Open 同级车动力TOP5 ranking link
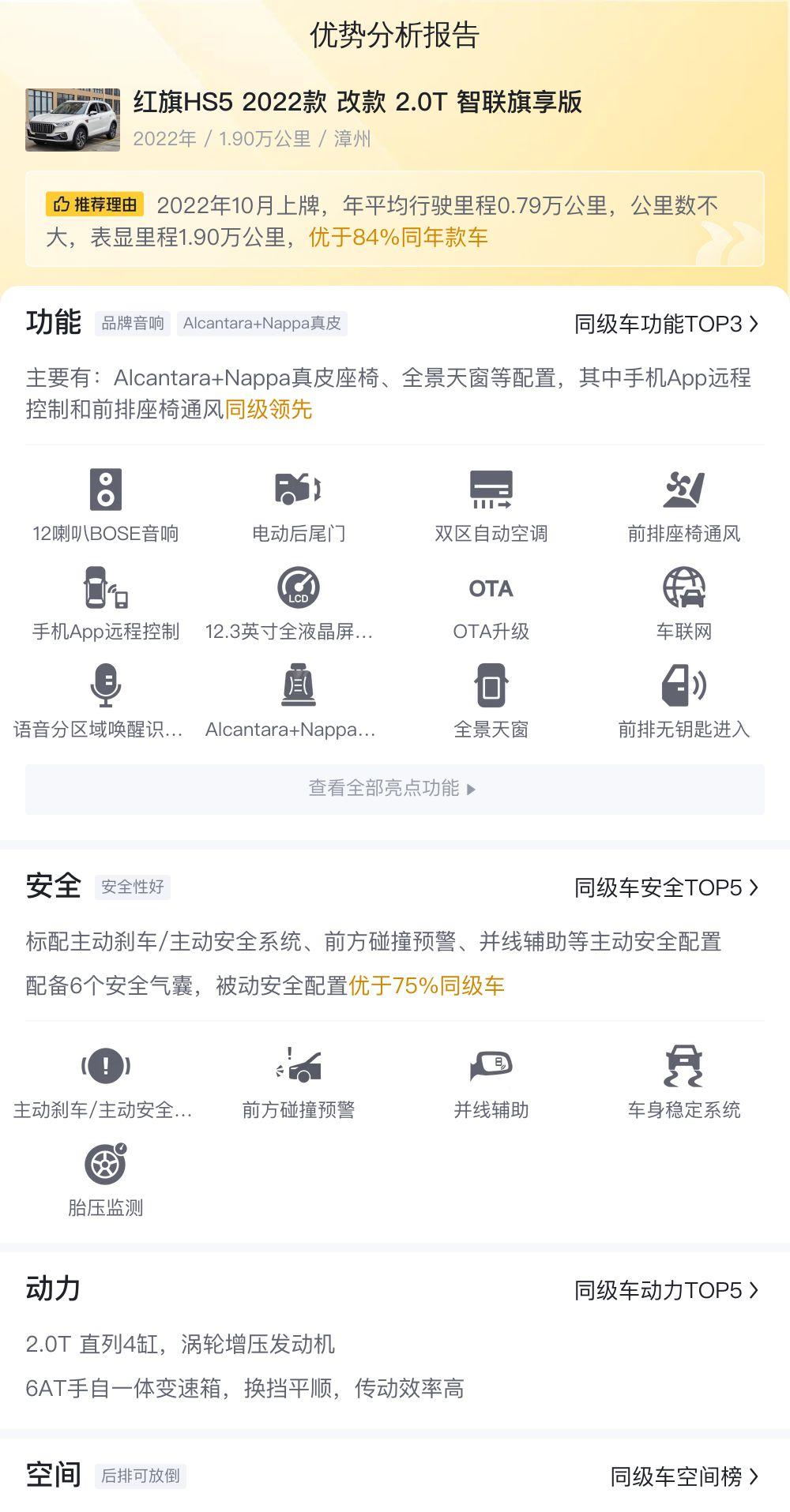This screenshot has height=1512, width=790. point(667,1290)
